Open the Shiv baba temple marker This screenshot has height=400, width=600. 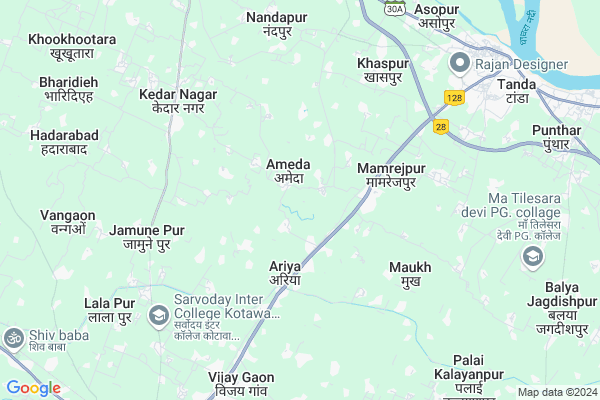coord(14,337)
